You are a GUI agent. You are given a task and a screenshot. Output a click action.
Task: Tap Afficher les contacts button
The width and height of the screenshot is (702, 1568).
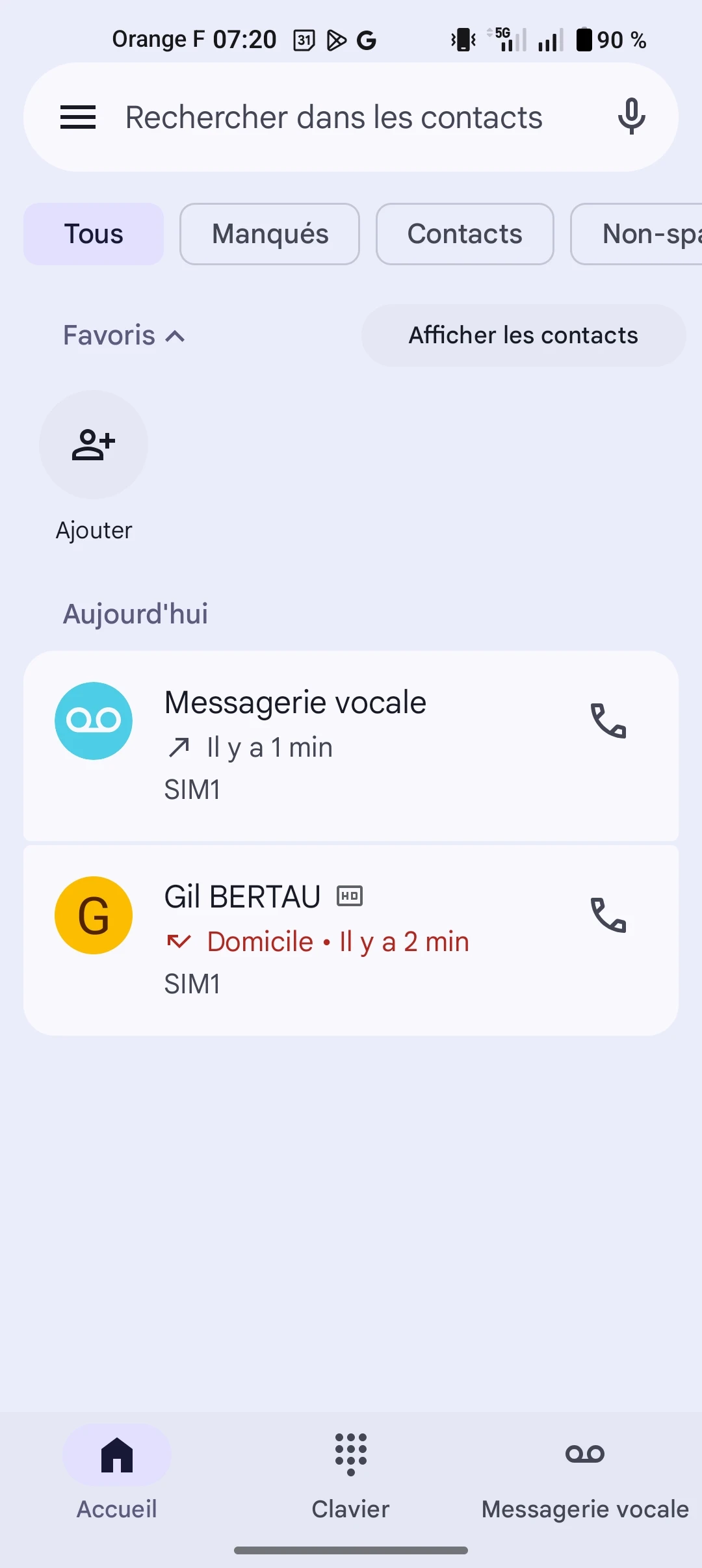click(x=523, y=335)
